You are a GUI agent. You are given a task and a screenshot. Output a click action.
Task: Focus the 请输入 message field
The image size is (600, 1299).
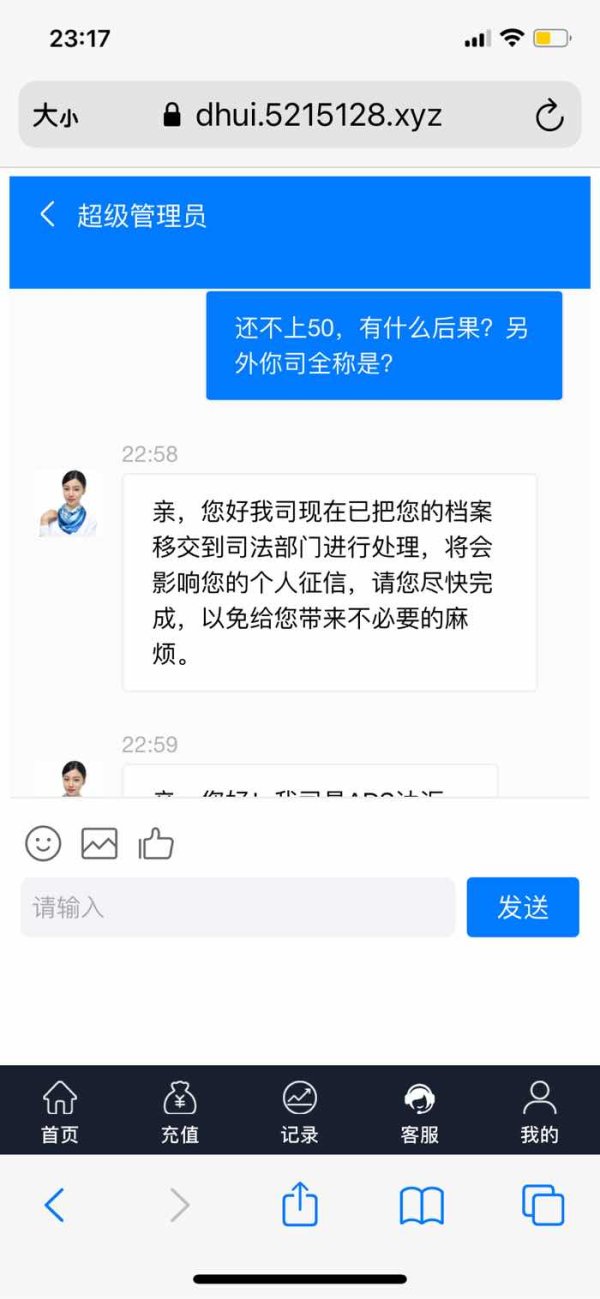(x=238, y=907)
